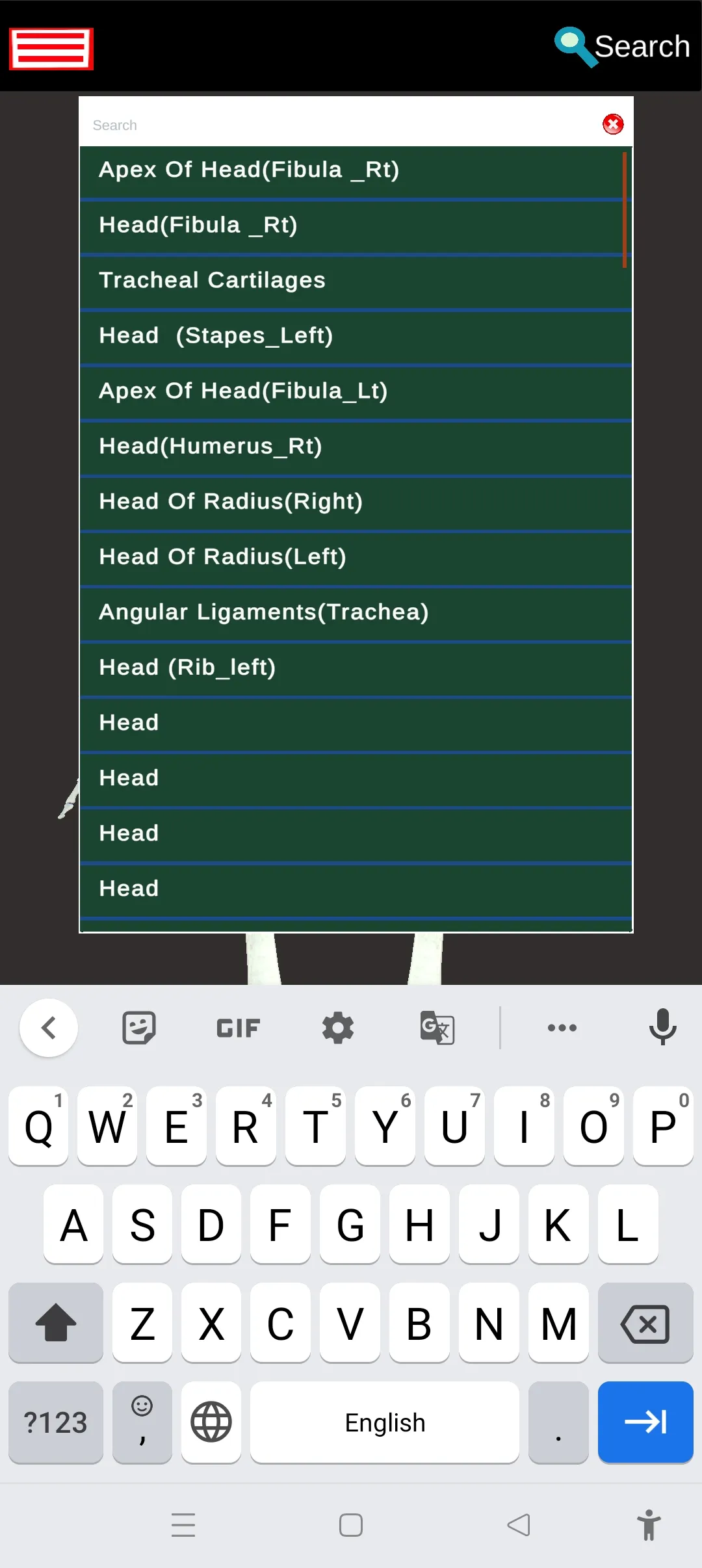Start voice typing with the microphone
The height and width of the screenshot is (1568, 702).
point(663,1027)
